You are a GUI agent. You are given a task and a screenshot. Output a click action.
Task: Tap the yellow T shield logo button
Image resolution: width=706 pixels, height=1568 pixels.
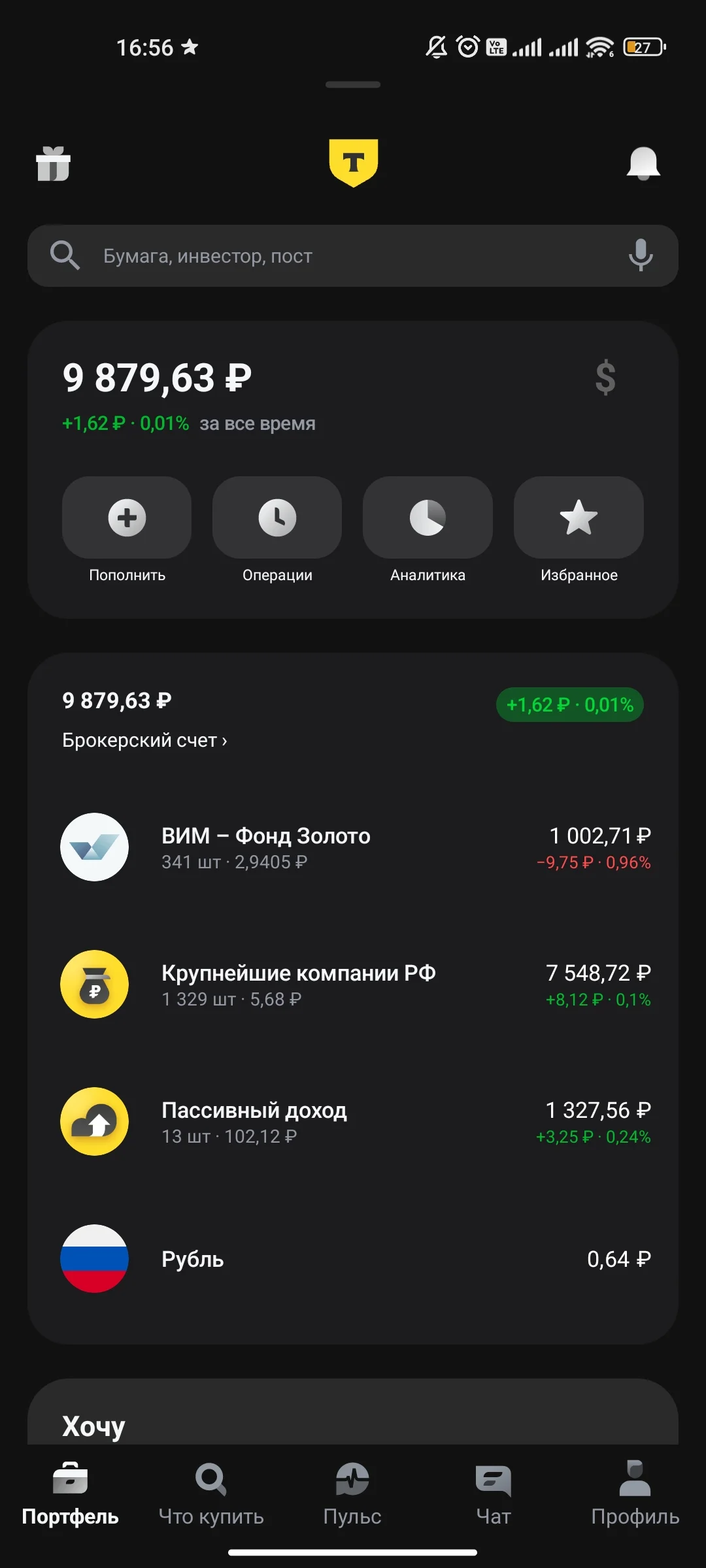tap(353, 163)
